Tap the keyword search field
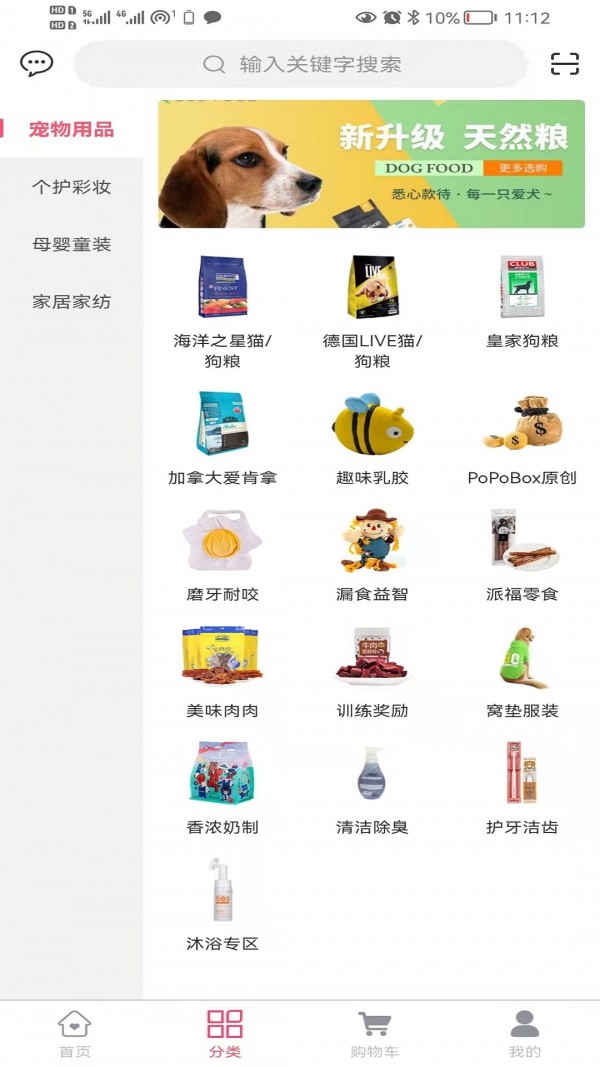Image resolution: width=600 pixels, height=1067 pixels. pos(300,65)
